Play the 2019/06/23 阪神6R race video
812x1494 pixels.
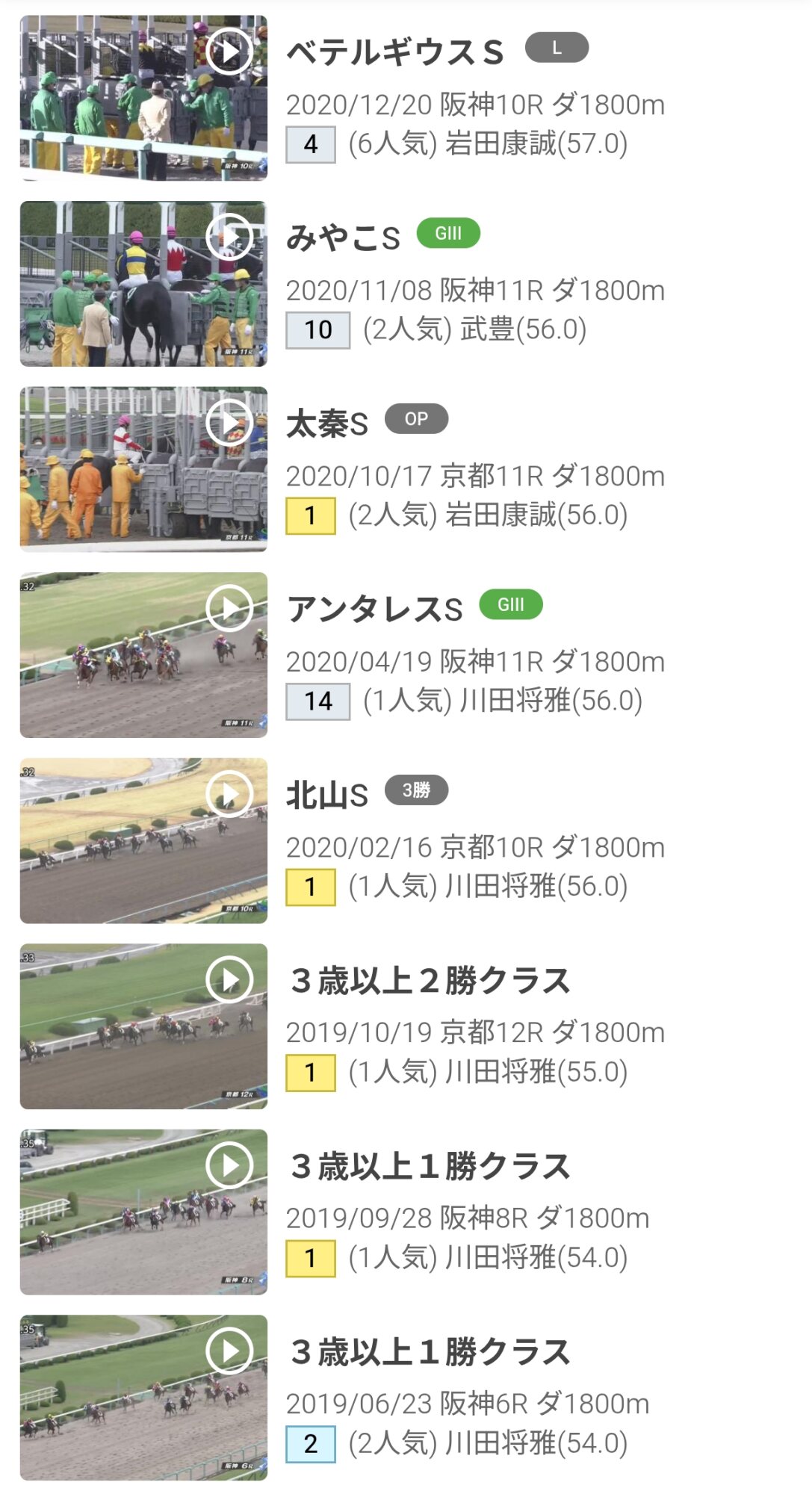coord(229,1351)
